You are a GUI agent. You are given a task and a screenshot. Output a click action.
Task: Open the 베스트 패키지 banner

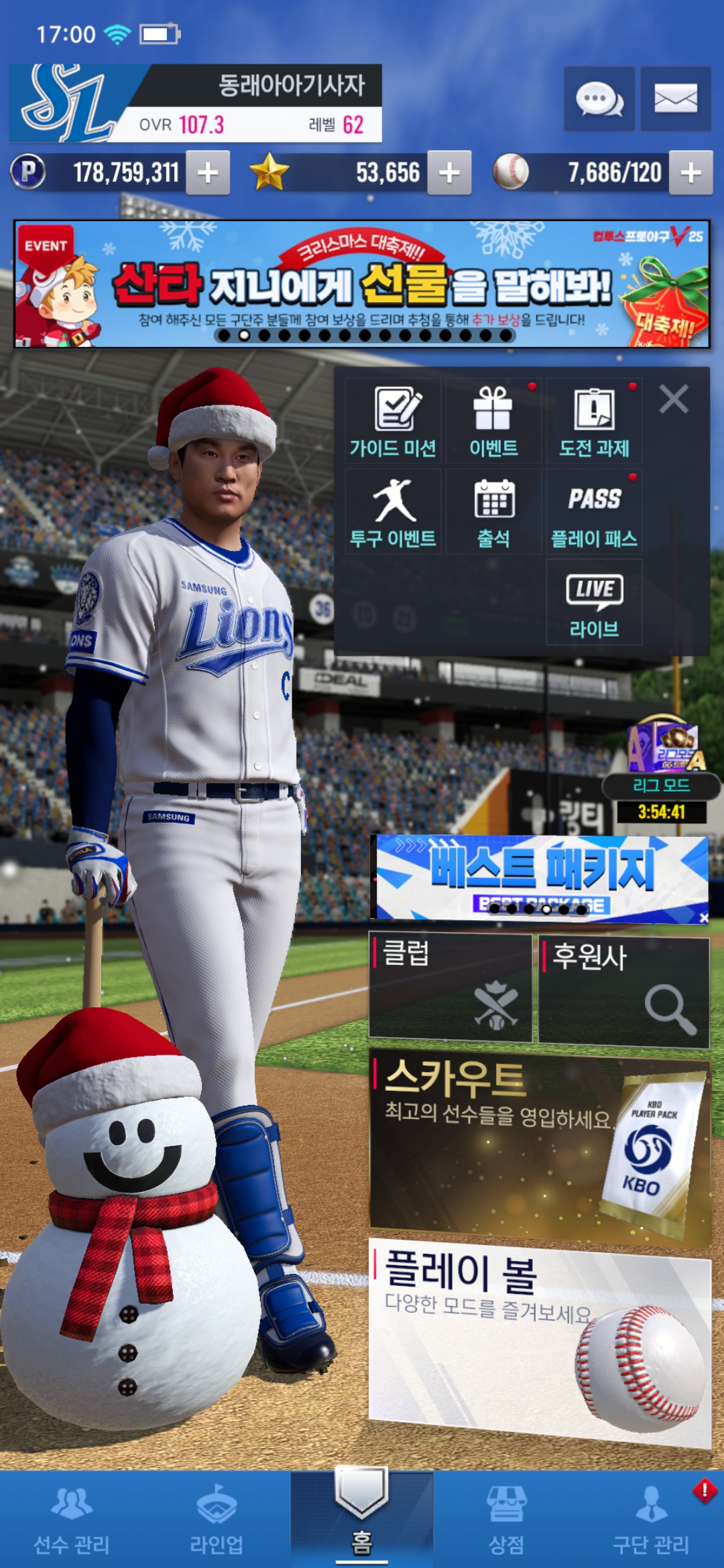[x=540, y=876]
